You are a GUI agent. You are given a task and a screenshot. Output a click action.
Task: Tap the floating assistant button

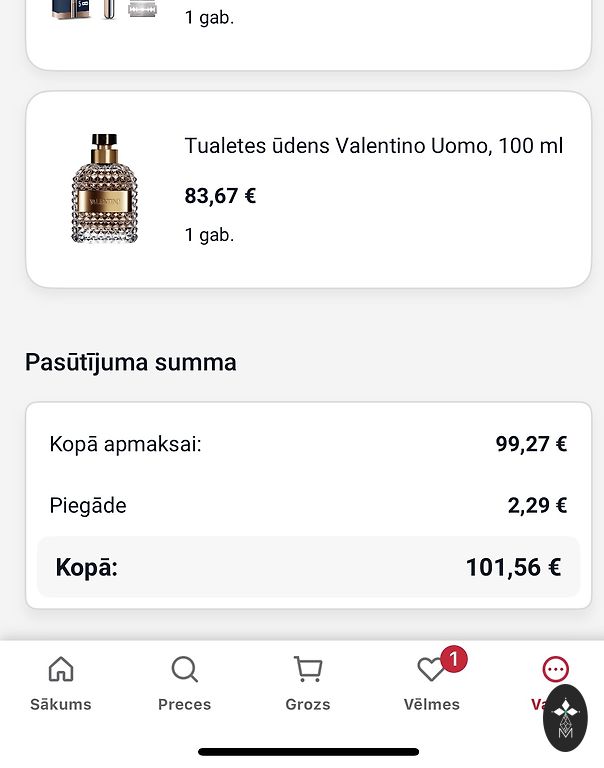565,717
